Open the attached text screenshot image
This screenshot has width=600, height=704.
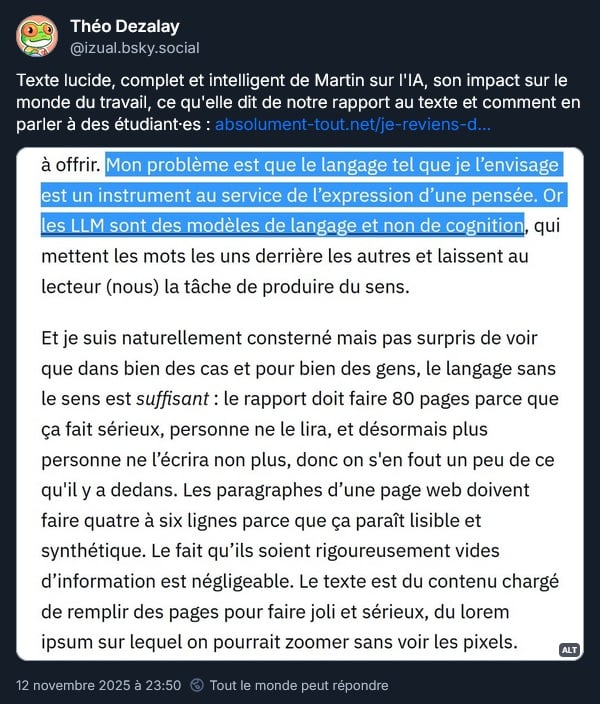tap(300, 404)
